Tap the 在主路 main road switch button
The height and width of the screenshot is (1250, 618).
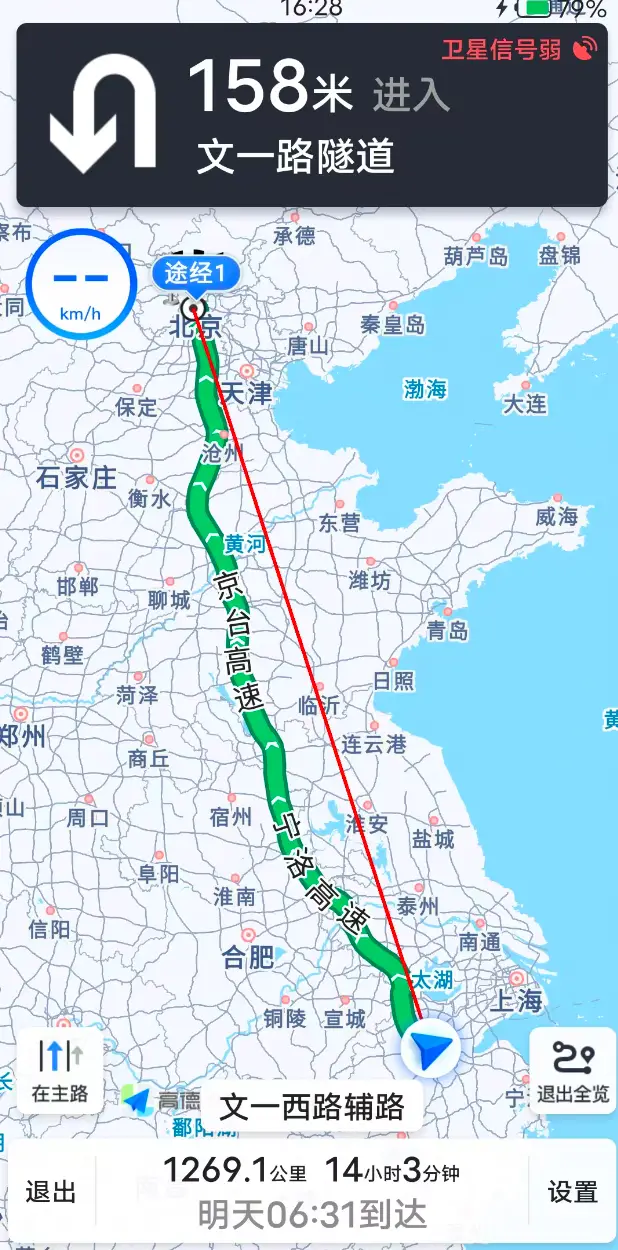59,1070
